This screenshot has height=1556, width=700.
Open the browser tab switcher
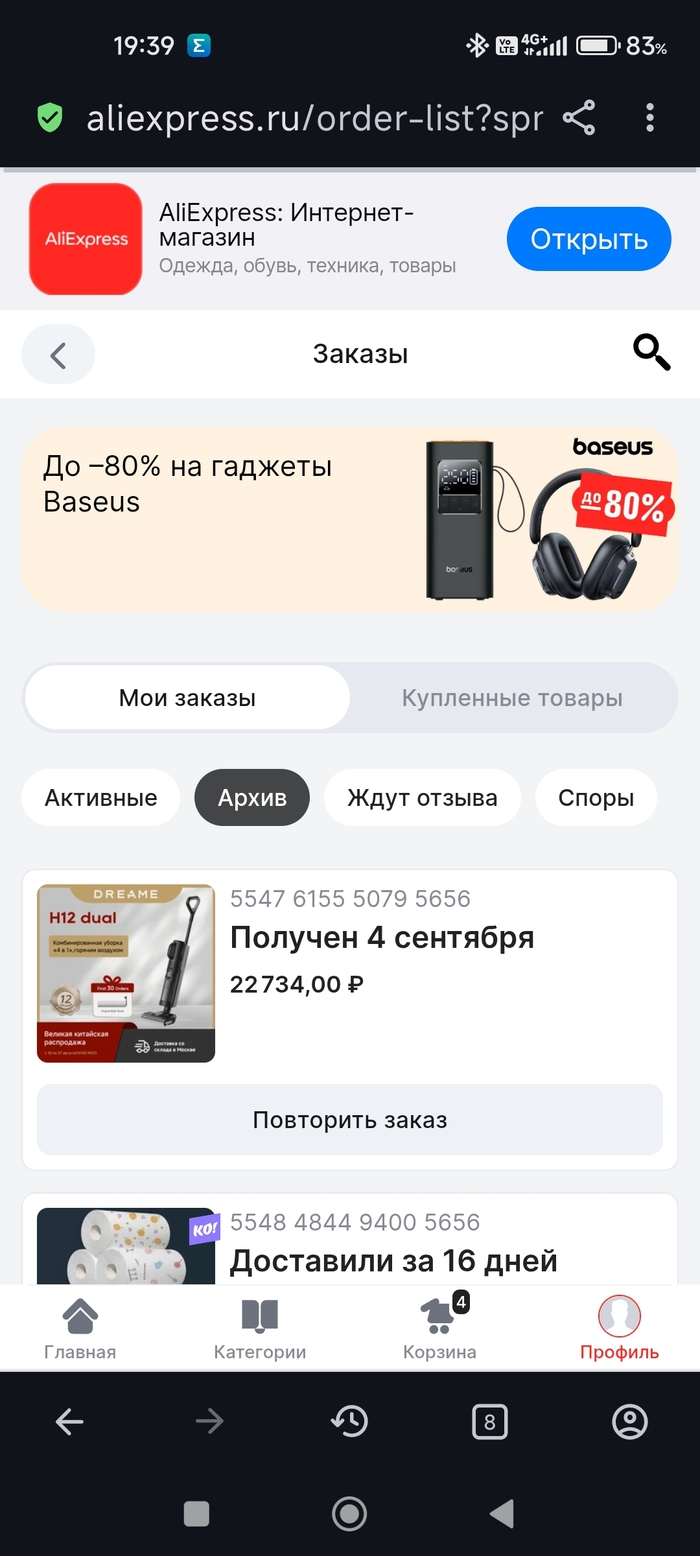pyautogui.click(x=489, y=1421)
